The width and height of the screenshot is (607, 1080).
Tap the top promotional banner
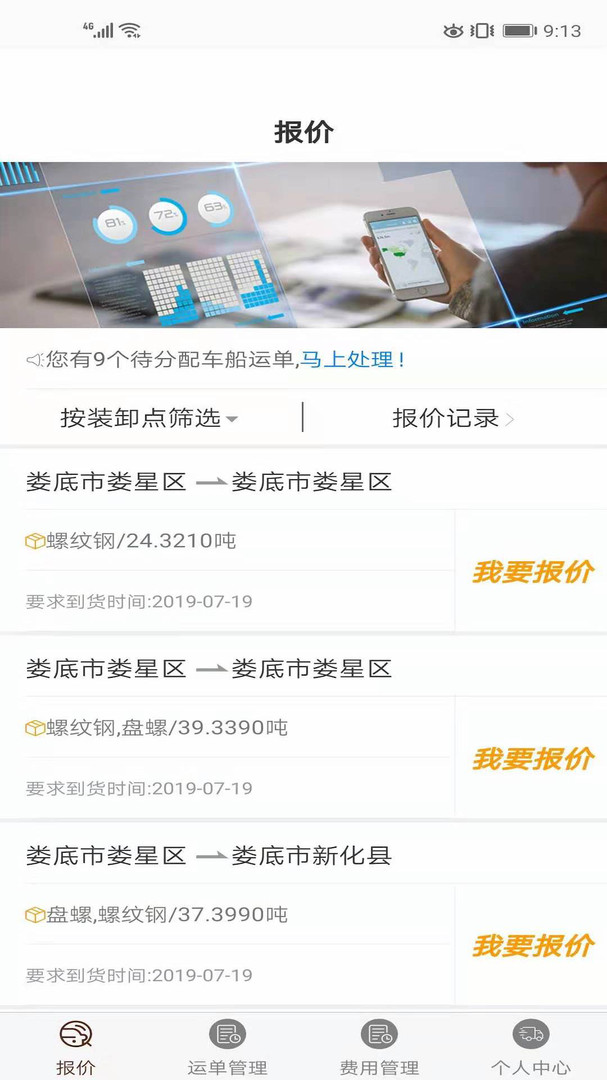click(303, 245)
